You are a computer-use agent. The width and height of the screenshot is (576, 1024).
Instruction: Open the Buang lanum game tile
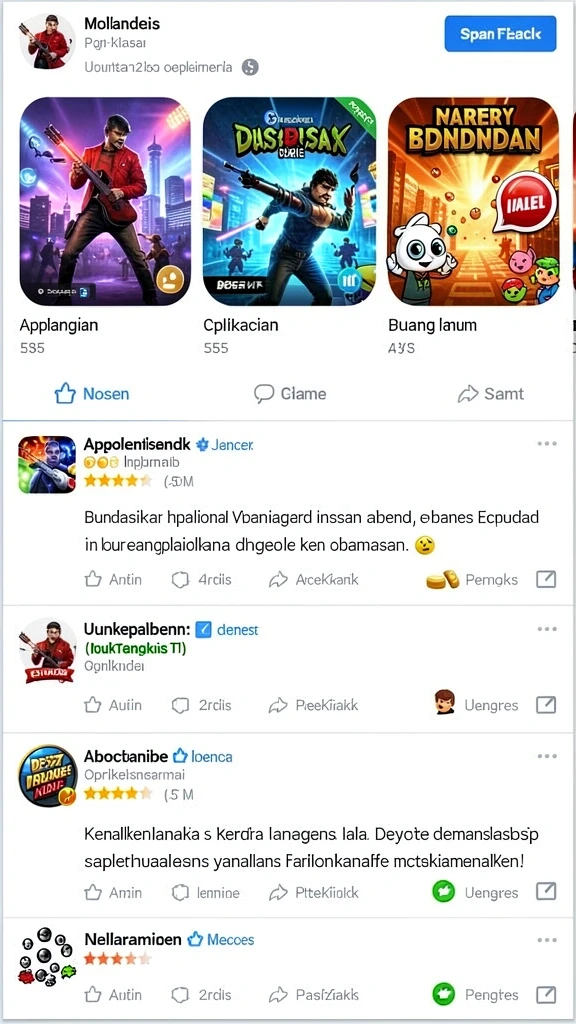pos(473,202)
